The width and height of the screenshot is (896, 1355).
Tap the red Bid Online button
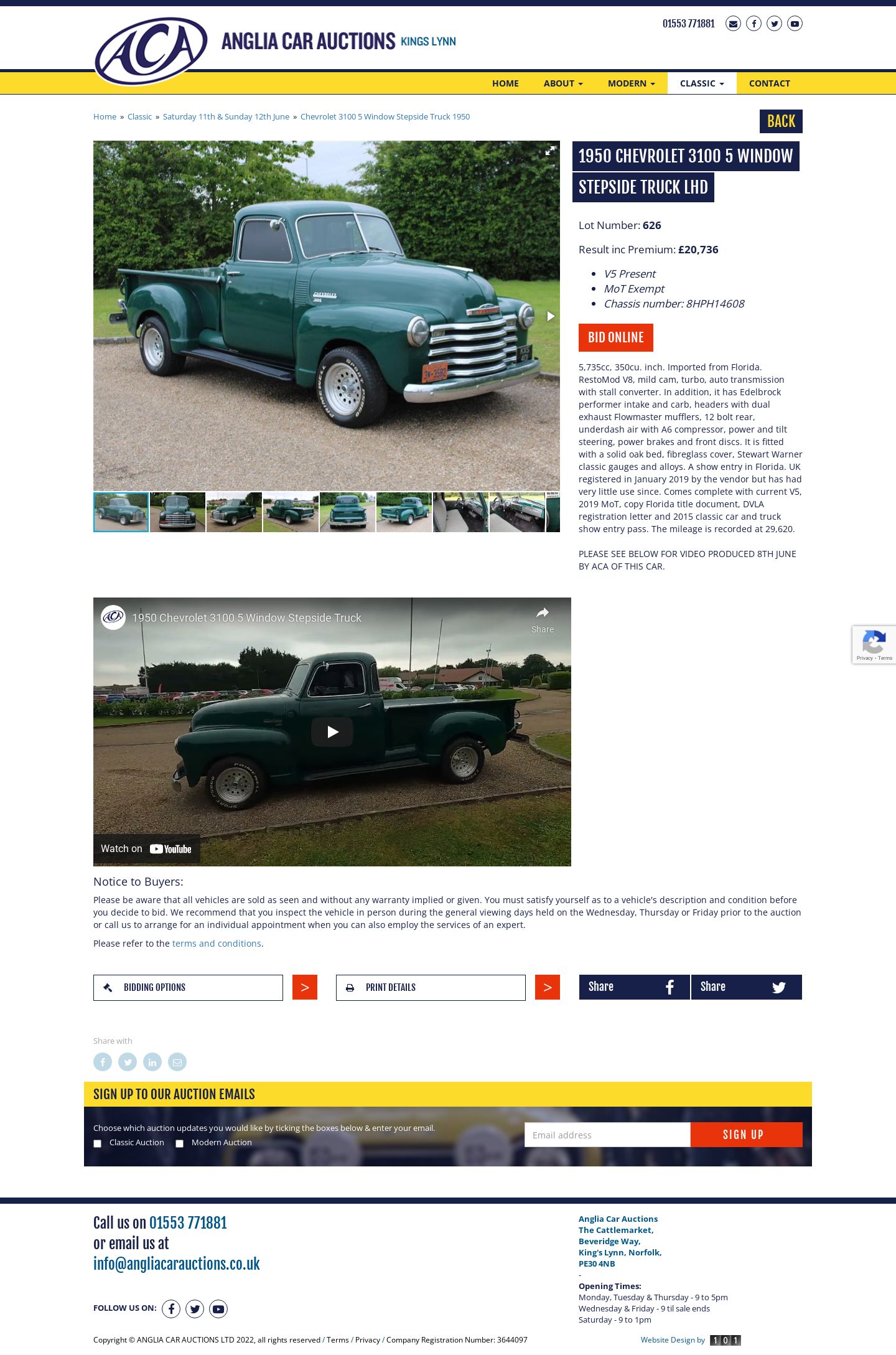(615, 337)
